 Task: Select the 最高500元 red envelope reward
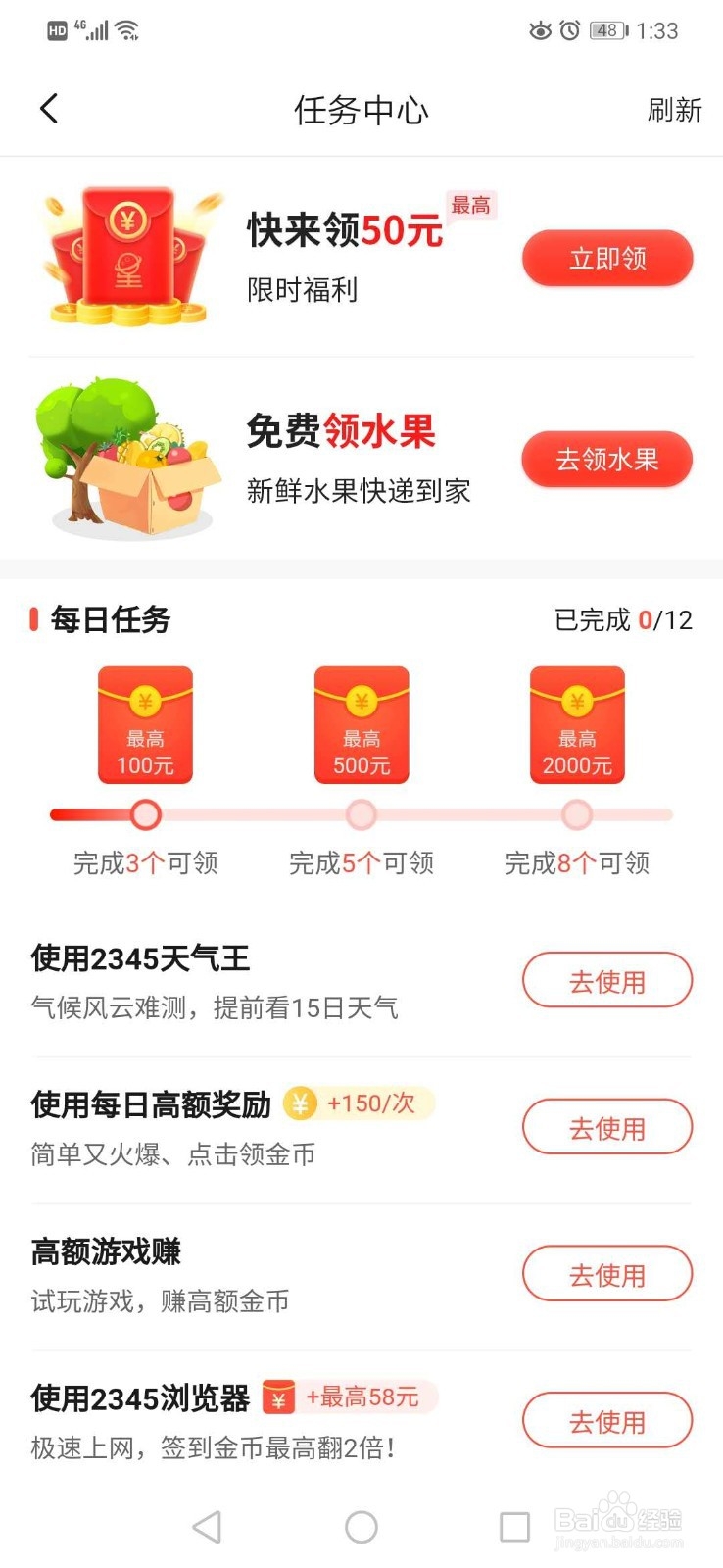[x=361, y=725]
